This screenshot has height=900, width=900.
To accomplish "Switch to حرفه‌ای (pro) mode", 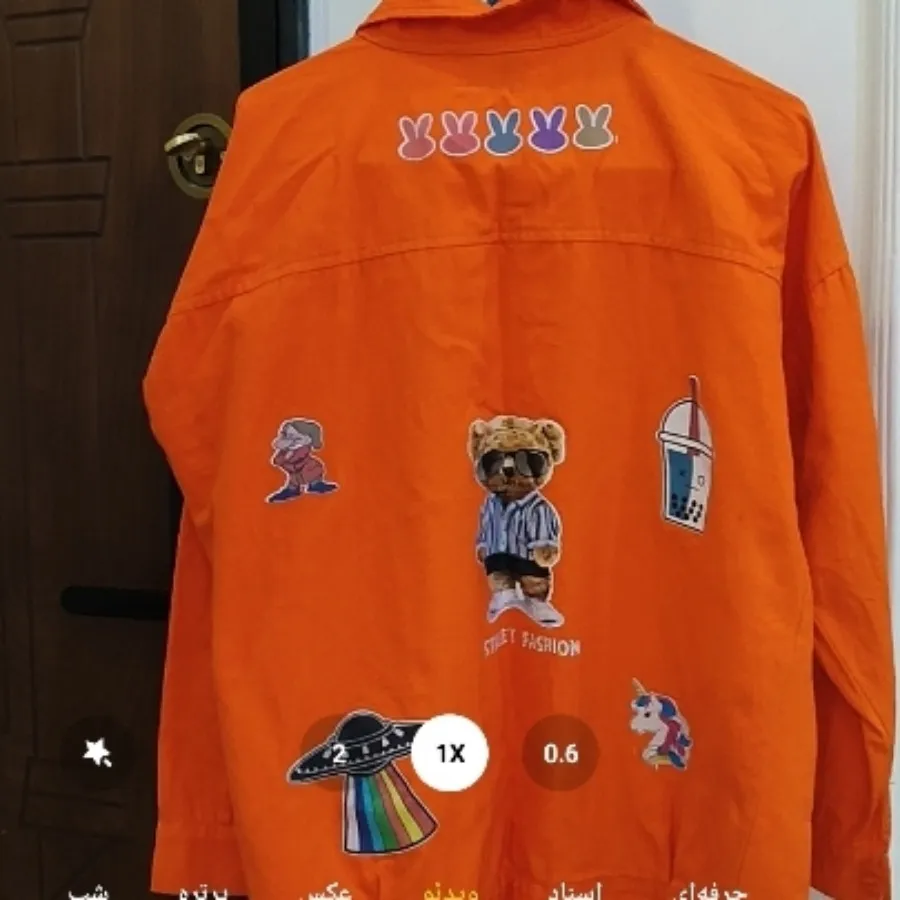I will 711,891.
